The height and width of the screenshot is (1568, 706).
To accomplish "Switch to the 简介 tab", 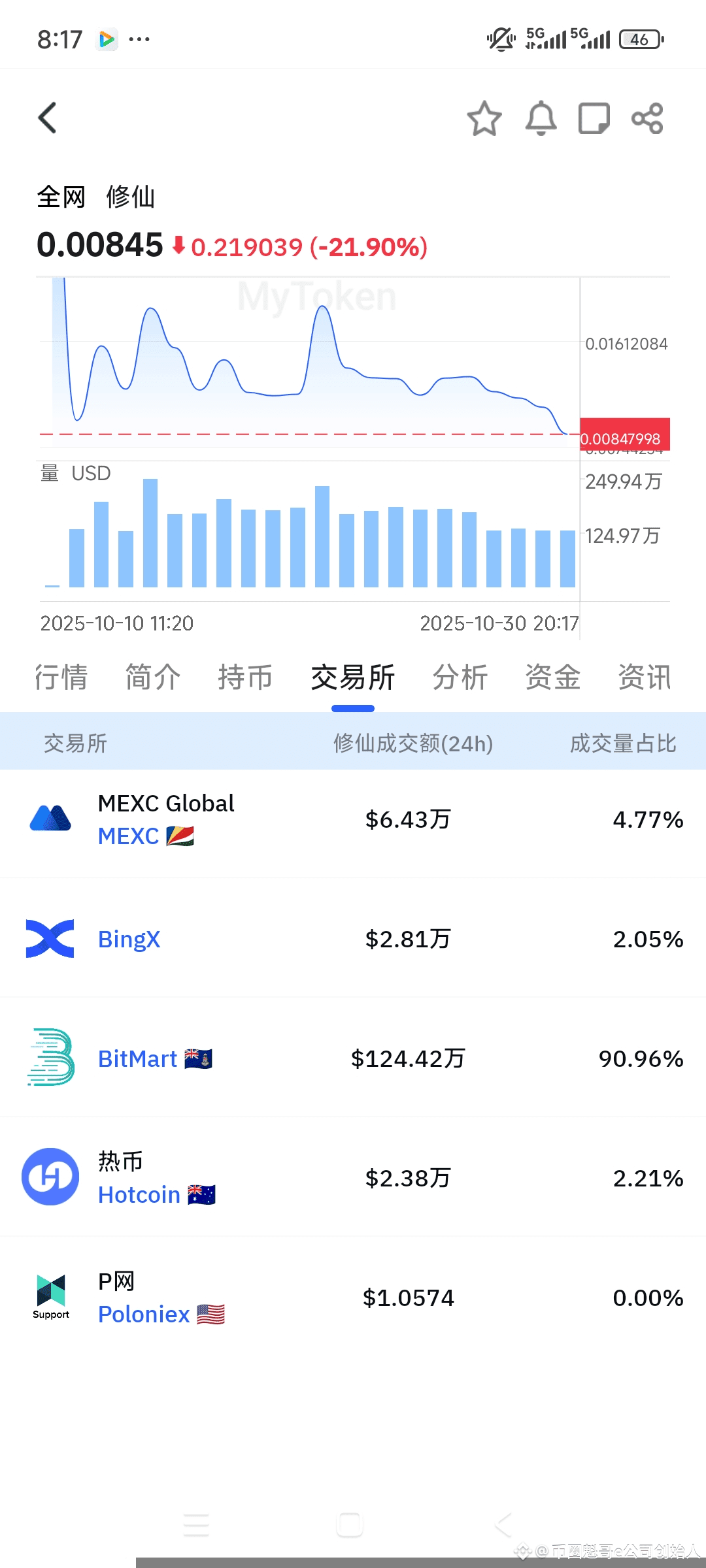I will coord(153,677).
